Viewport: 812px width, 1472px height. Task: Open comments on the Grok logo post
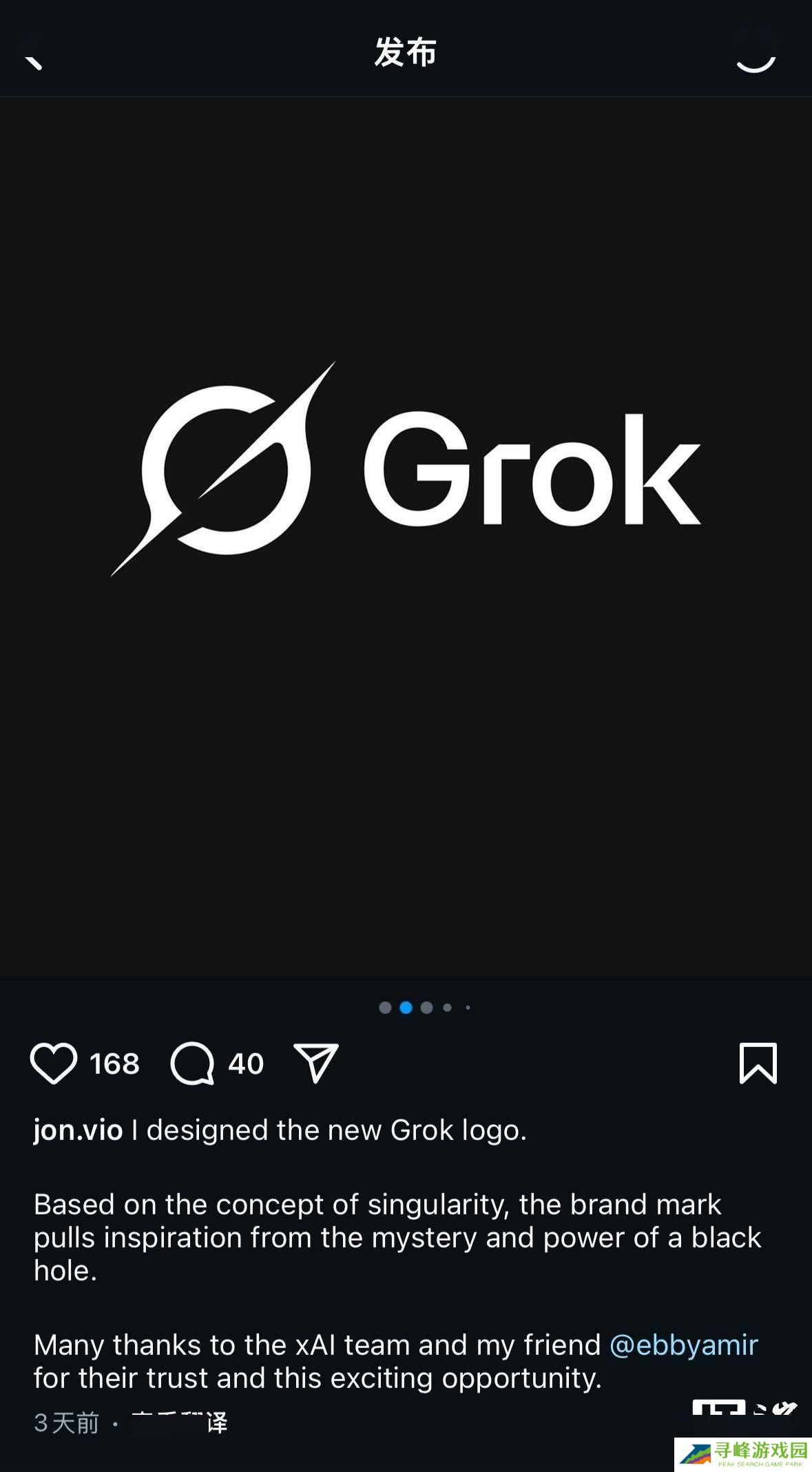click(192, 1063)
